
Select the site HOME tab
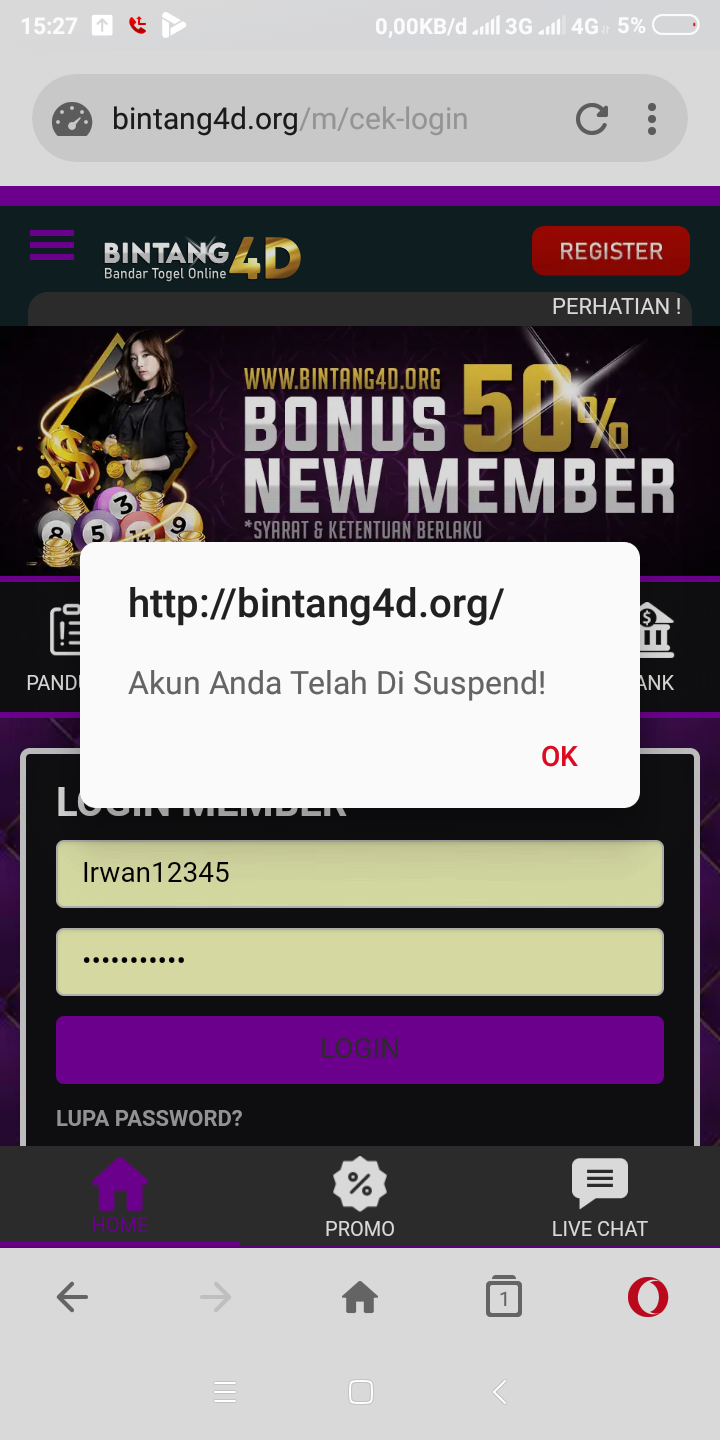coord(120,1196)
